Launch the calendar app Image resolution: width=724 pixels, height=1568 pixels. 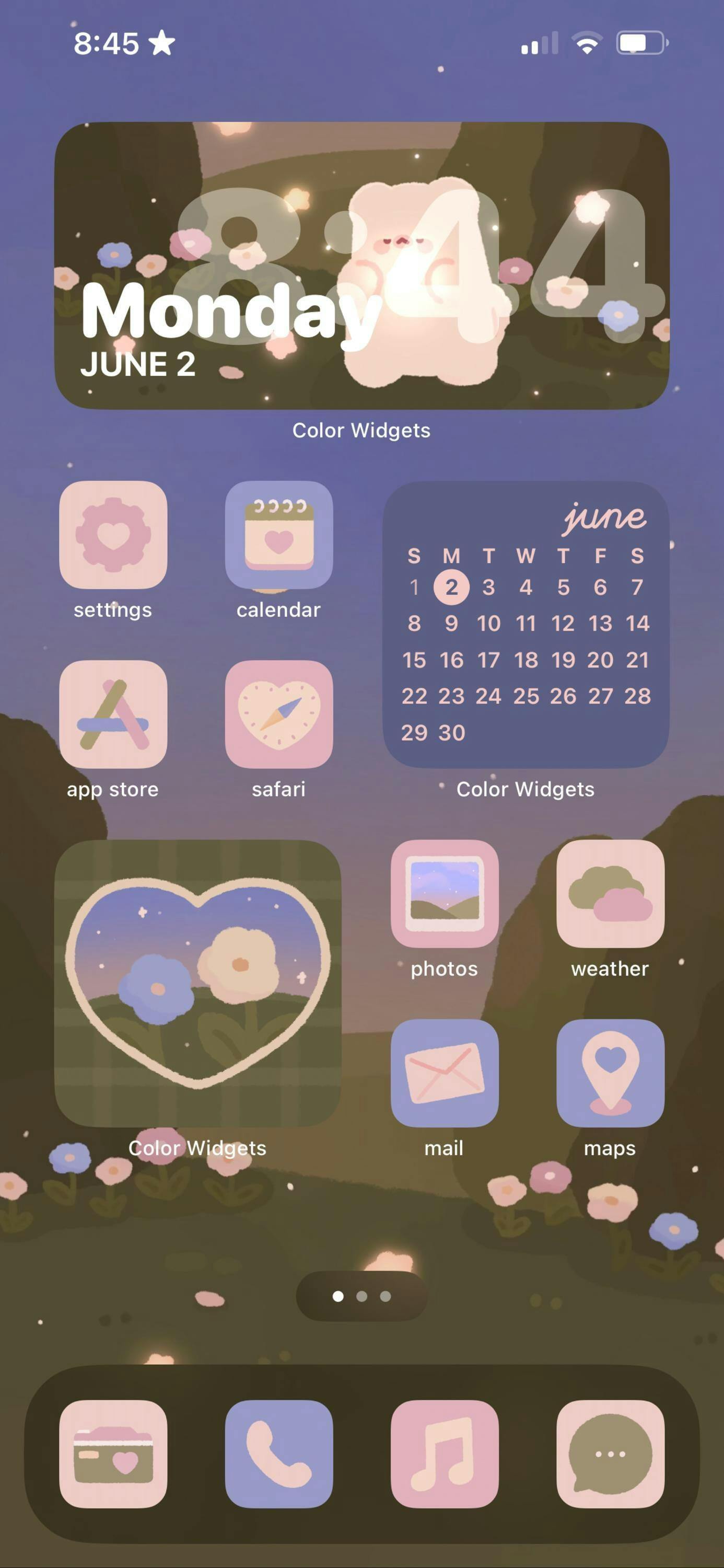tap(278, 535)
